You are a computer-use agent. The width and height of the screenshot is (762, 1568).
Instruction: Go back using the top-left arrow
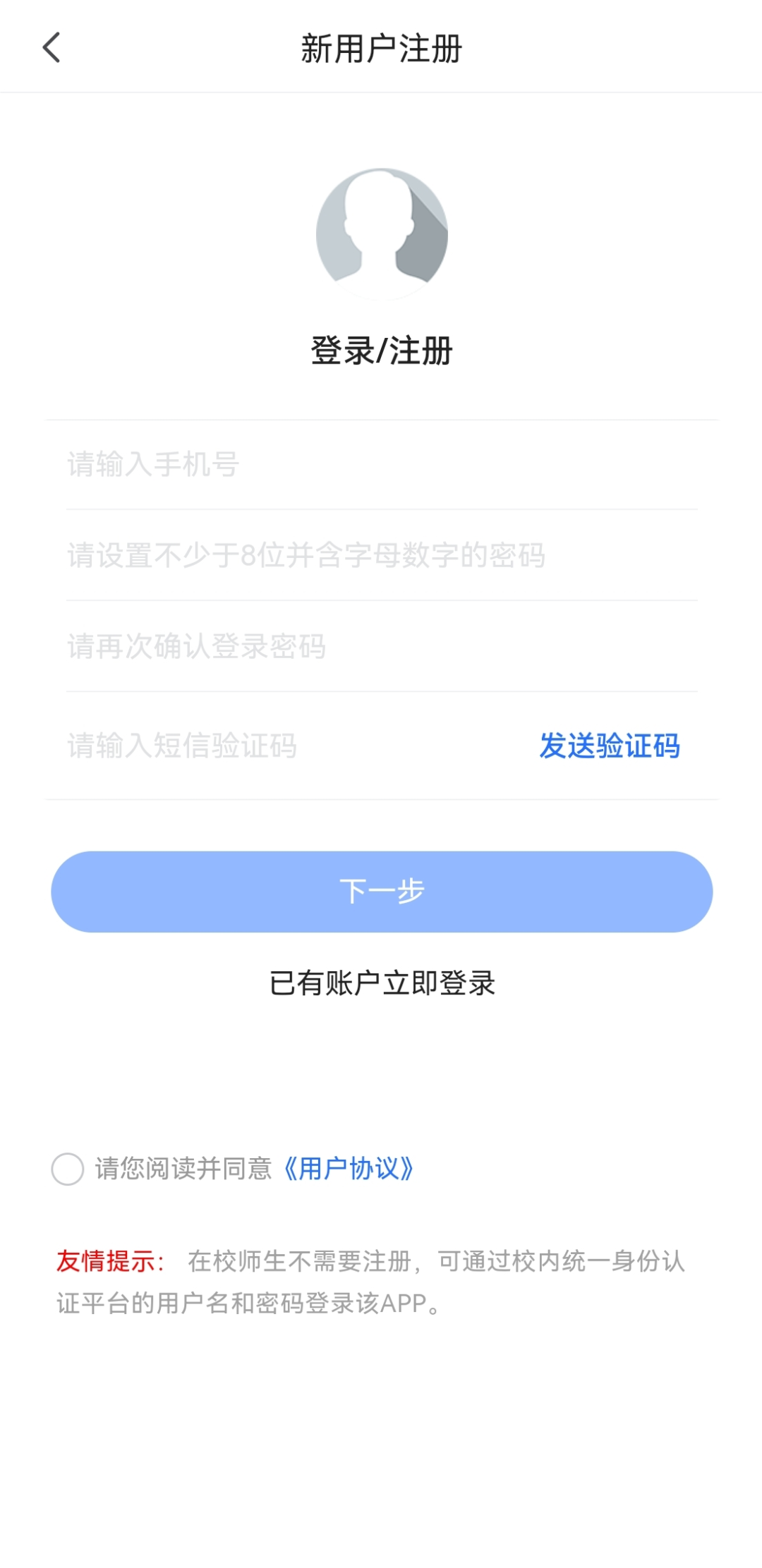pyautogui.click(x=52, y=48)
